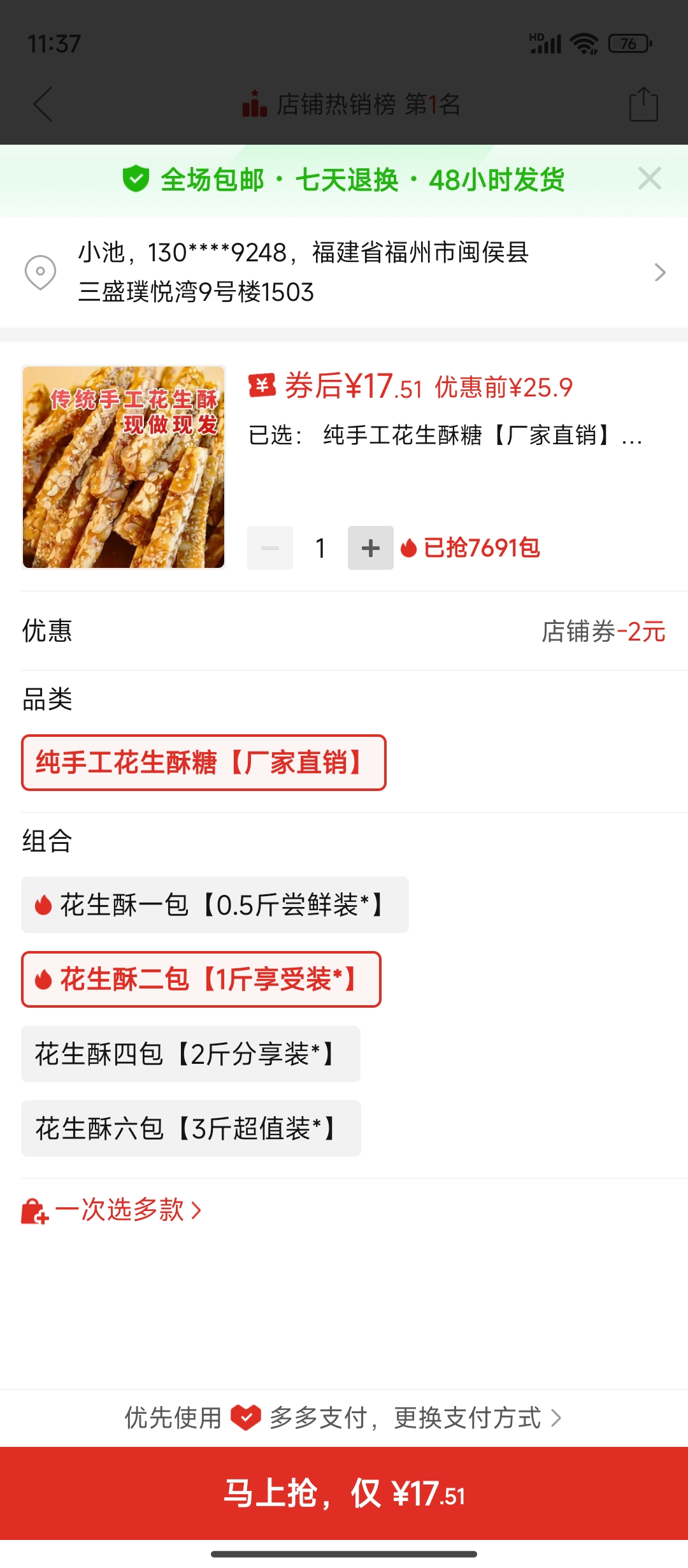Dismiss the green free-shipping banner

[649, 179]
